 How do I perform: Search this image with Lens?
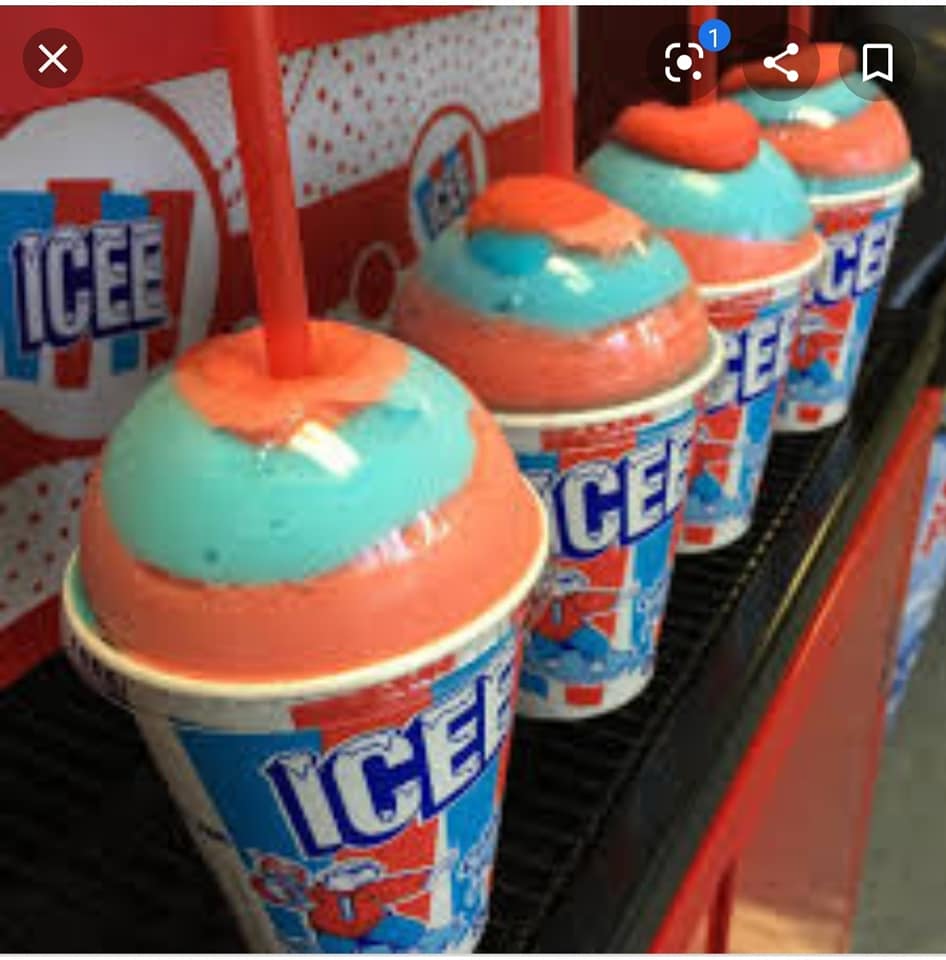(685, 63)
